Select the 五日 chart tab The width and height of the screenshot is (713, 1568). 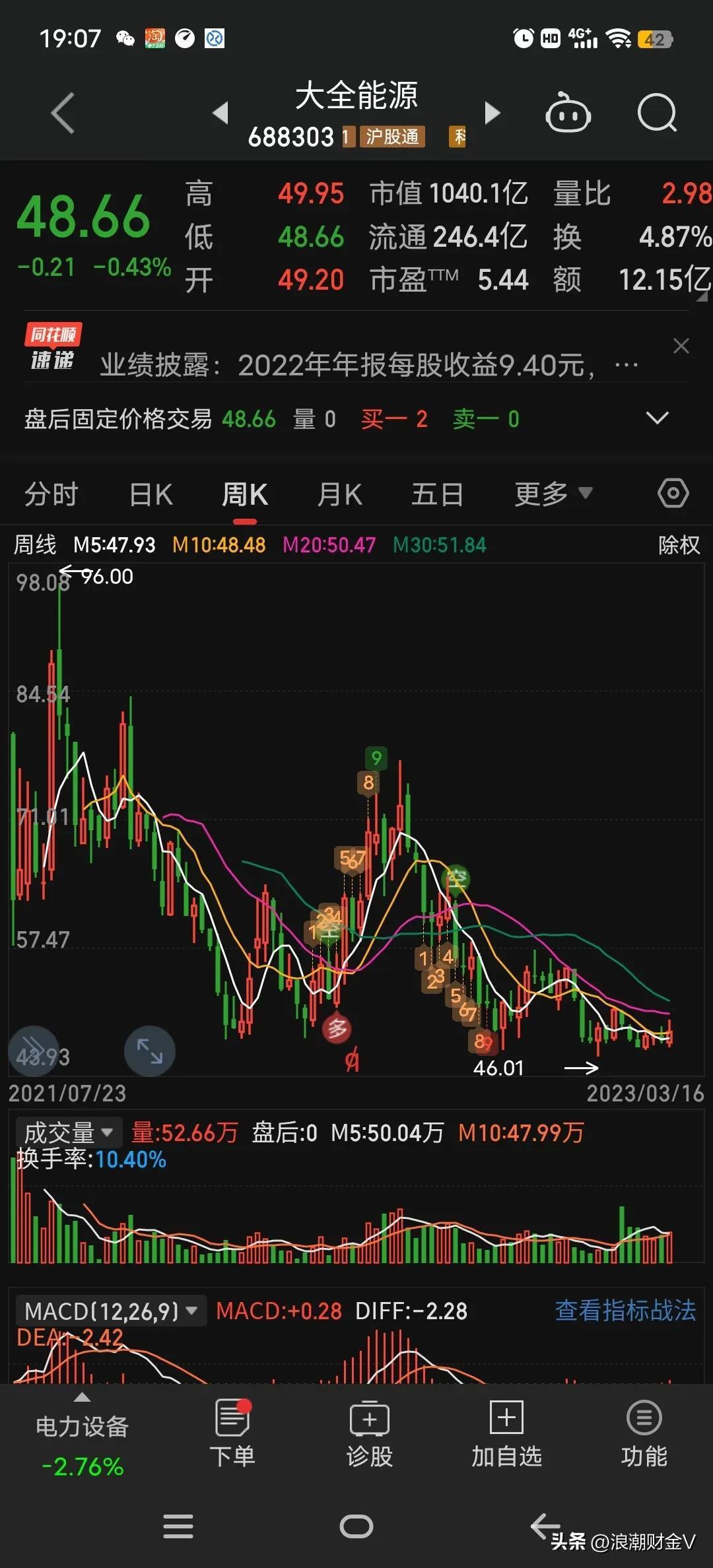(x=437, y=494)
